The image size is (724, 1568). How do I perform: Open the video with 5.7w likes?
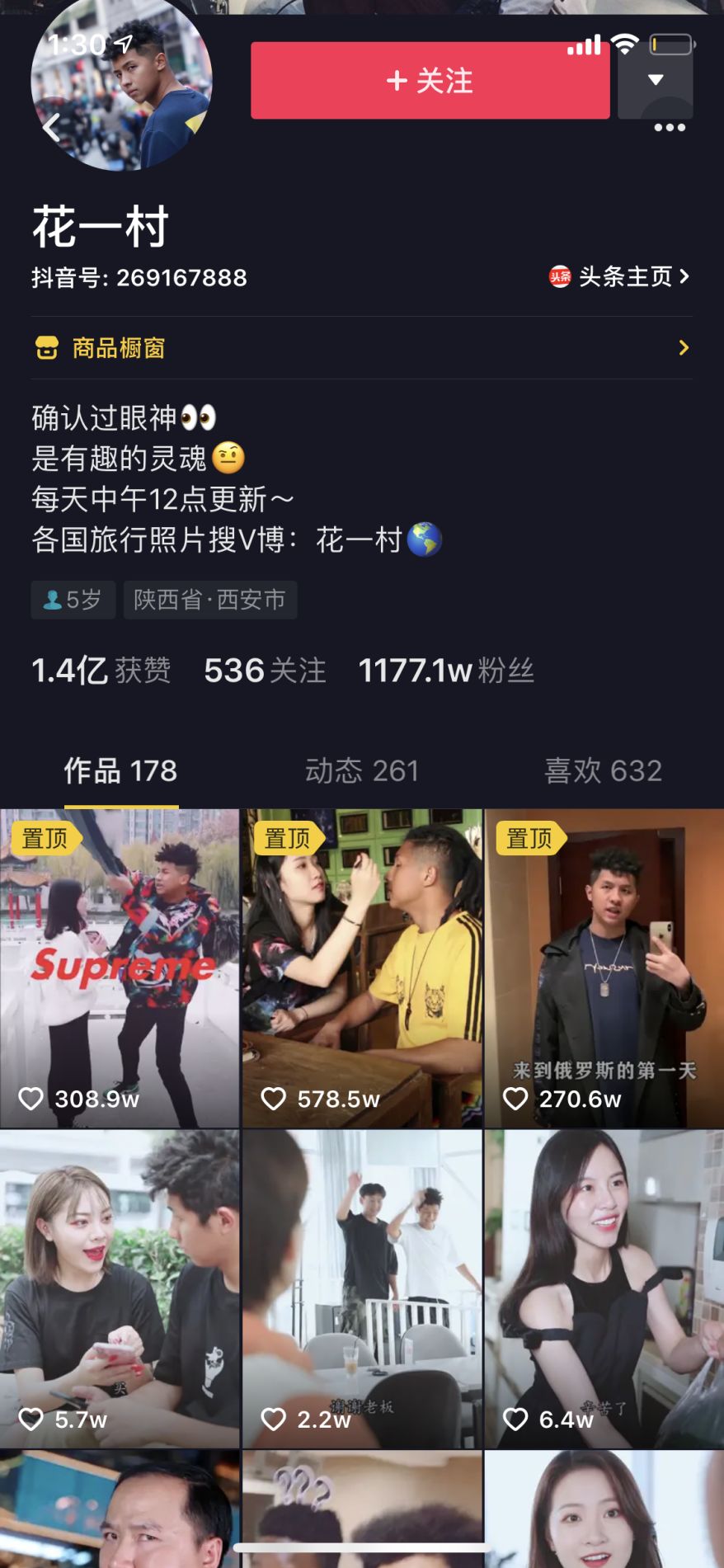click(120, 1288)
